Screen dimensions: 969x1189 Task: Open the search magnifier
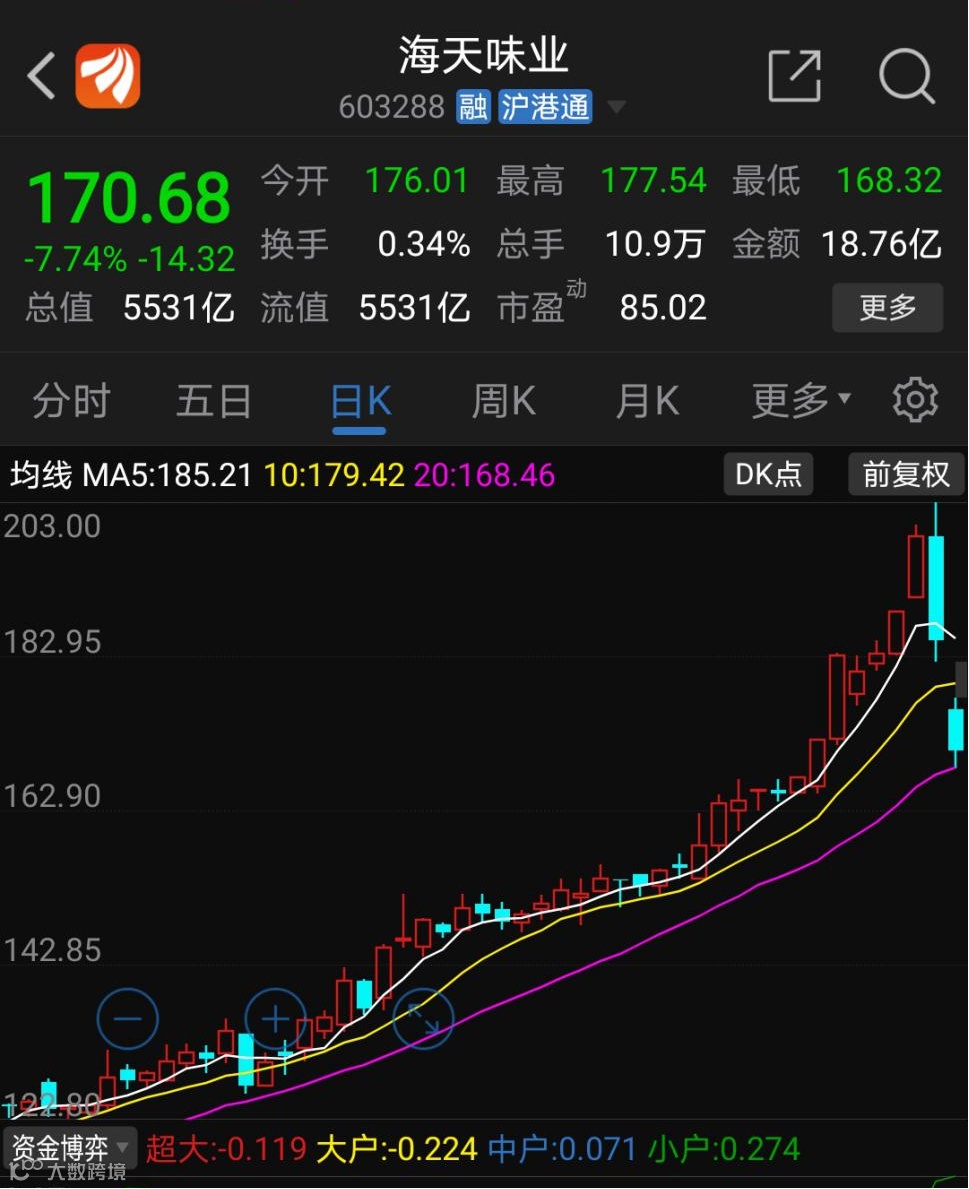tap(906, 76)
